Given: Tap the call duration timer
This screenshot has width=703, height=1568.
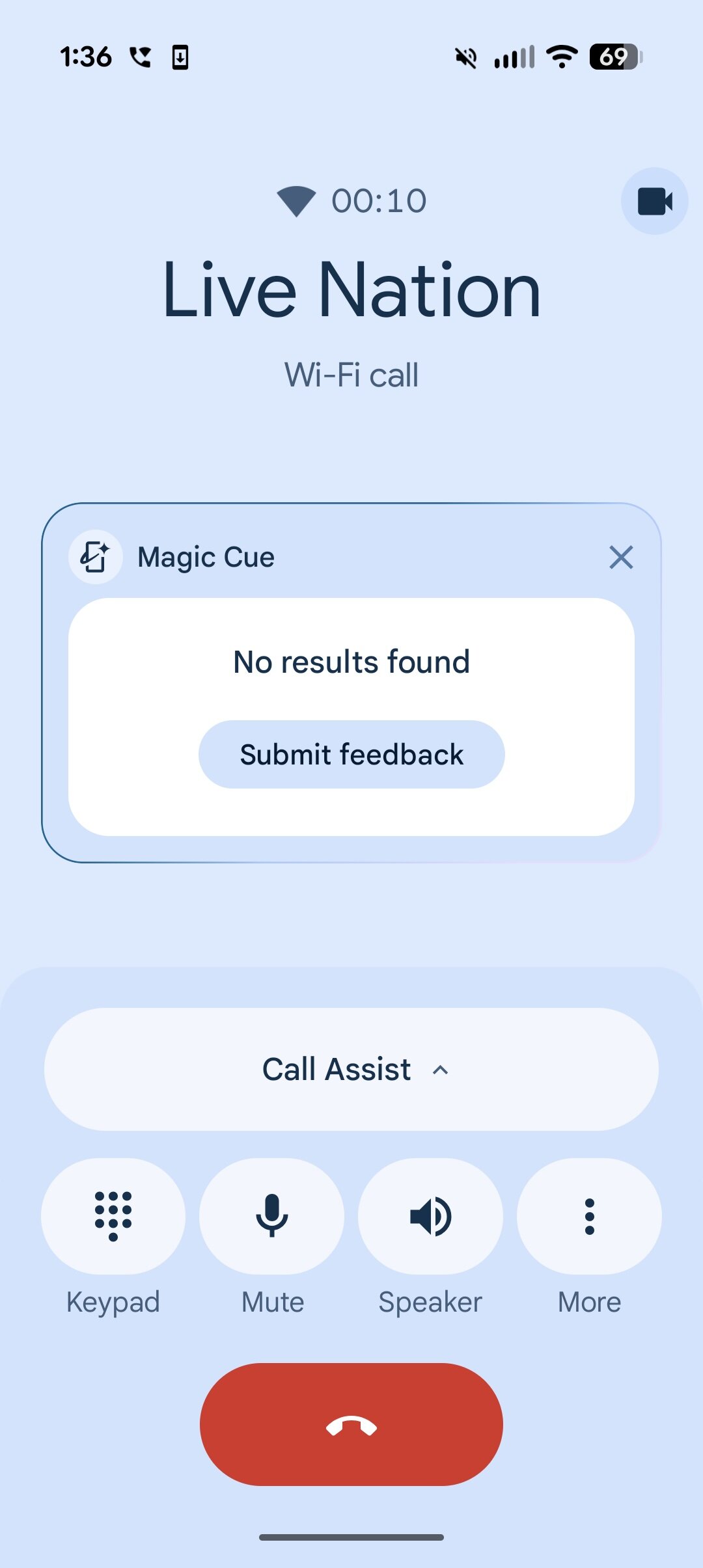Looking at the screenshot, I should (x=378, y=200).
